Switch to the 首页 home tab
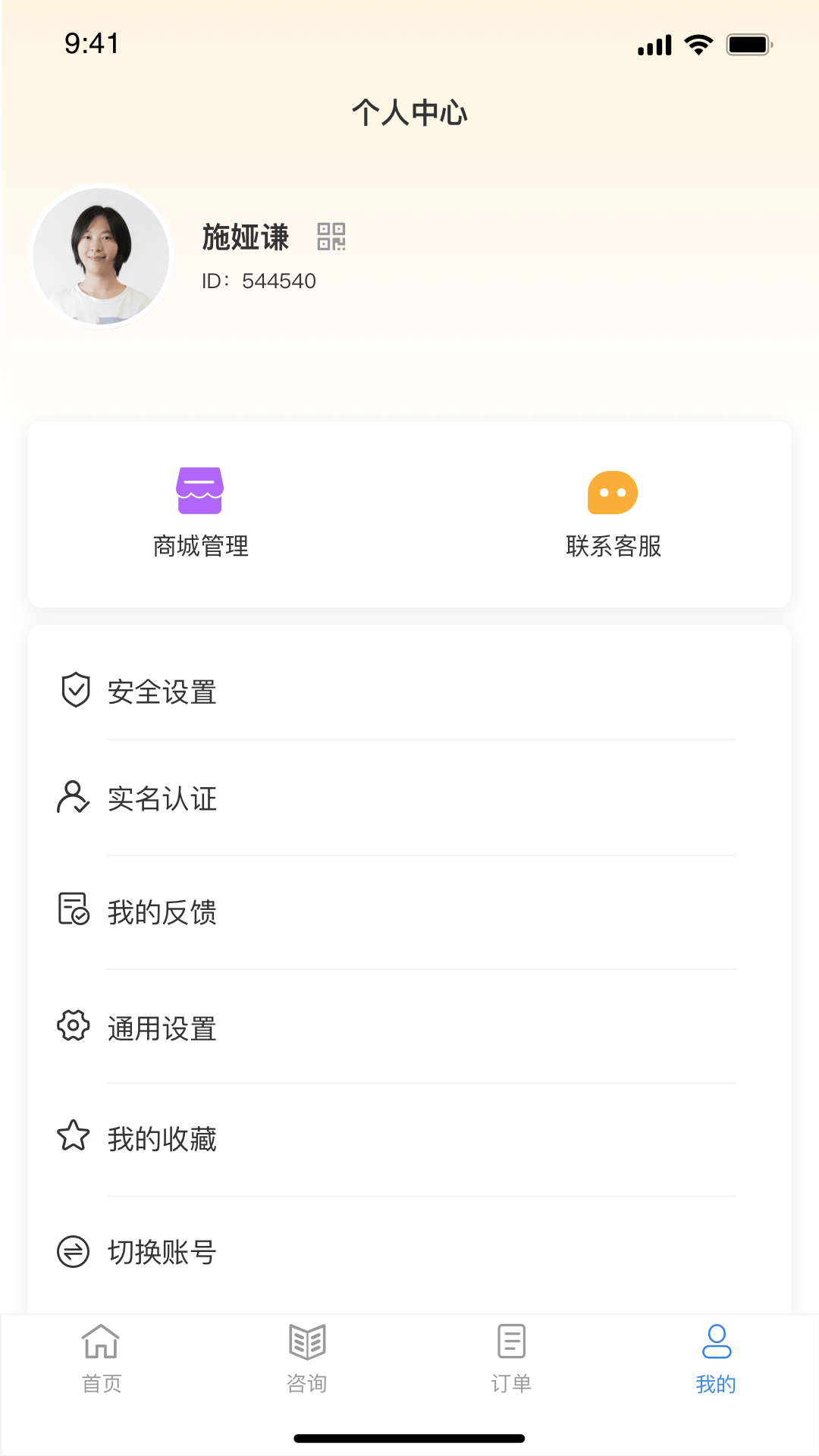 (x=102, y=1358)
